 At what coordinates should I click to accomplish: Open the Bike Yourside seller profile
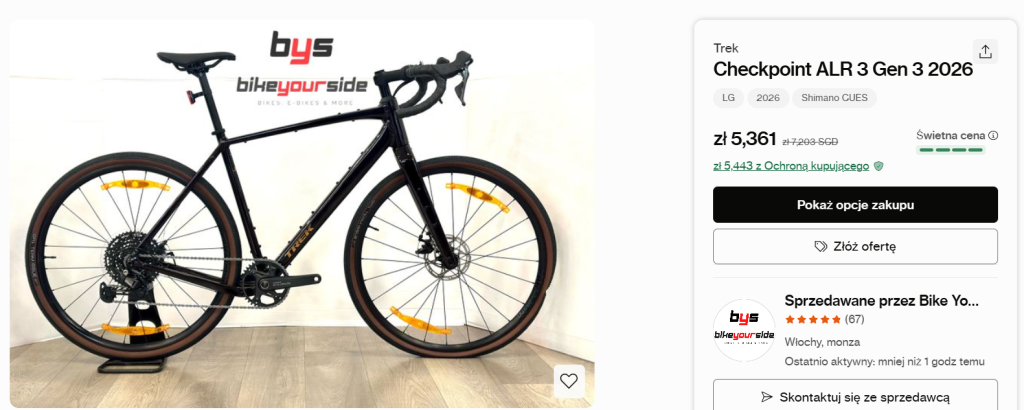point(881,300)
